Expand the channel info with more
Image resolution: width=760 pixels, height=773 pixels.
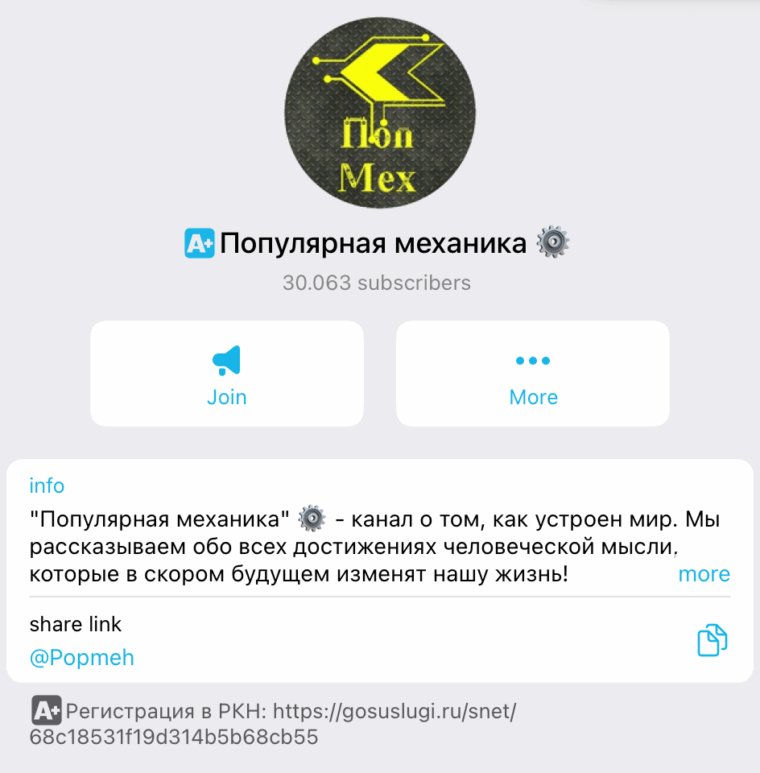[703, 574]
